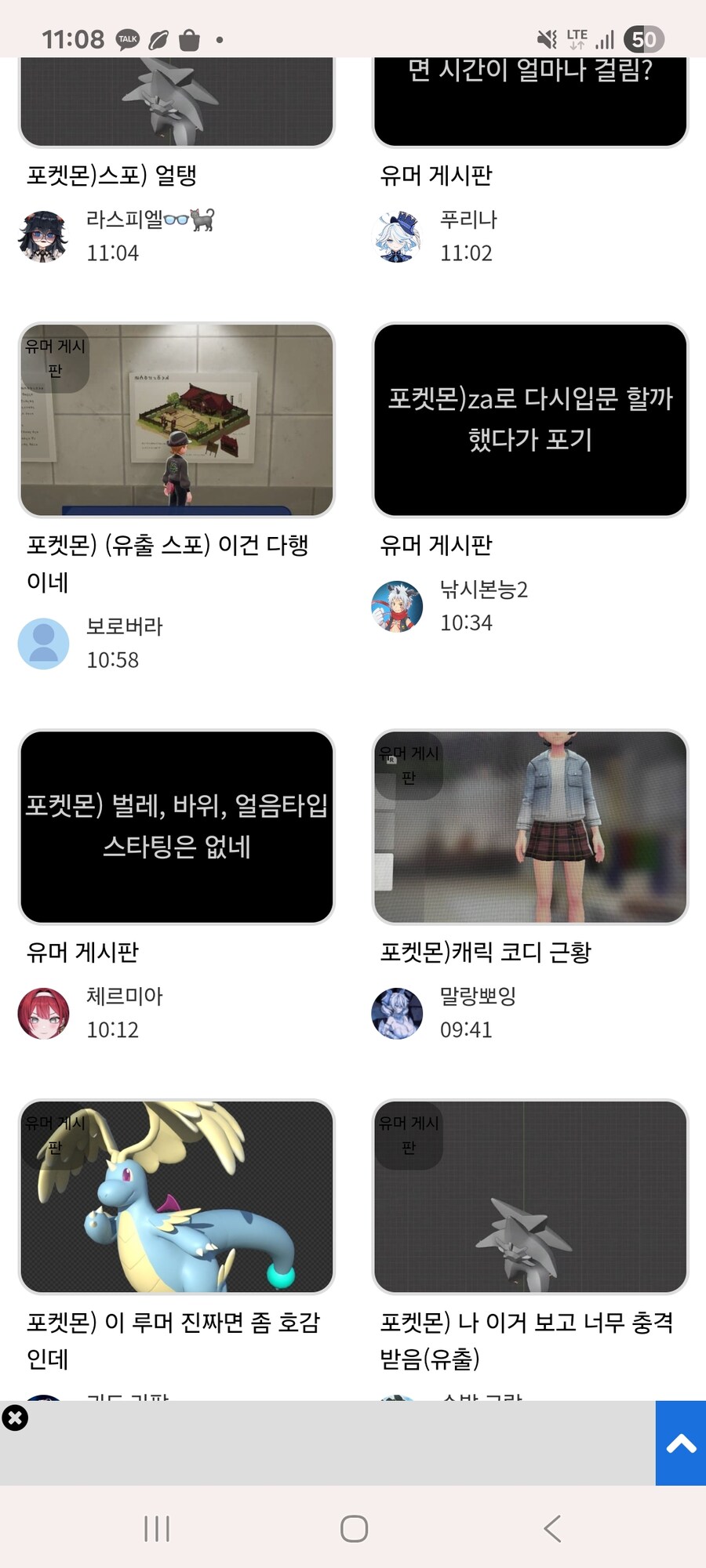Open the post '포켓몬) 나 이거 보고 너무 충격받음(유출)'
The image size is (706, 1568).
click(526, 1322)
